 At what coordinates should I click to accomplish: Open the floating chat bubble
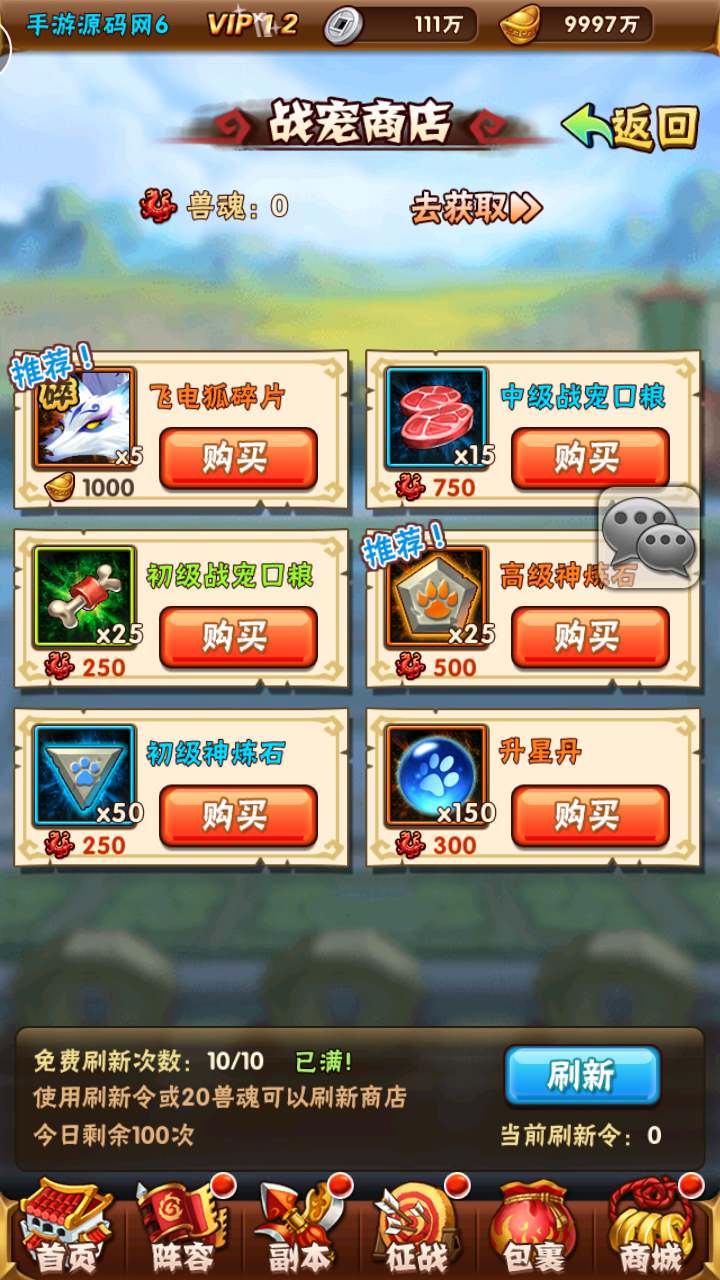click(x=650, y=538)
